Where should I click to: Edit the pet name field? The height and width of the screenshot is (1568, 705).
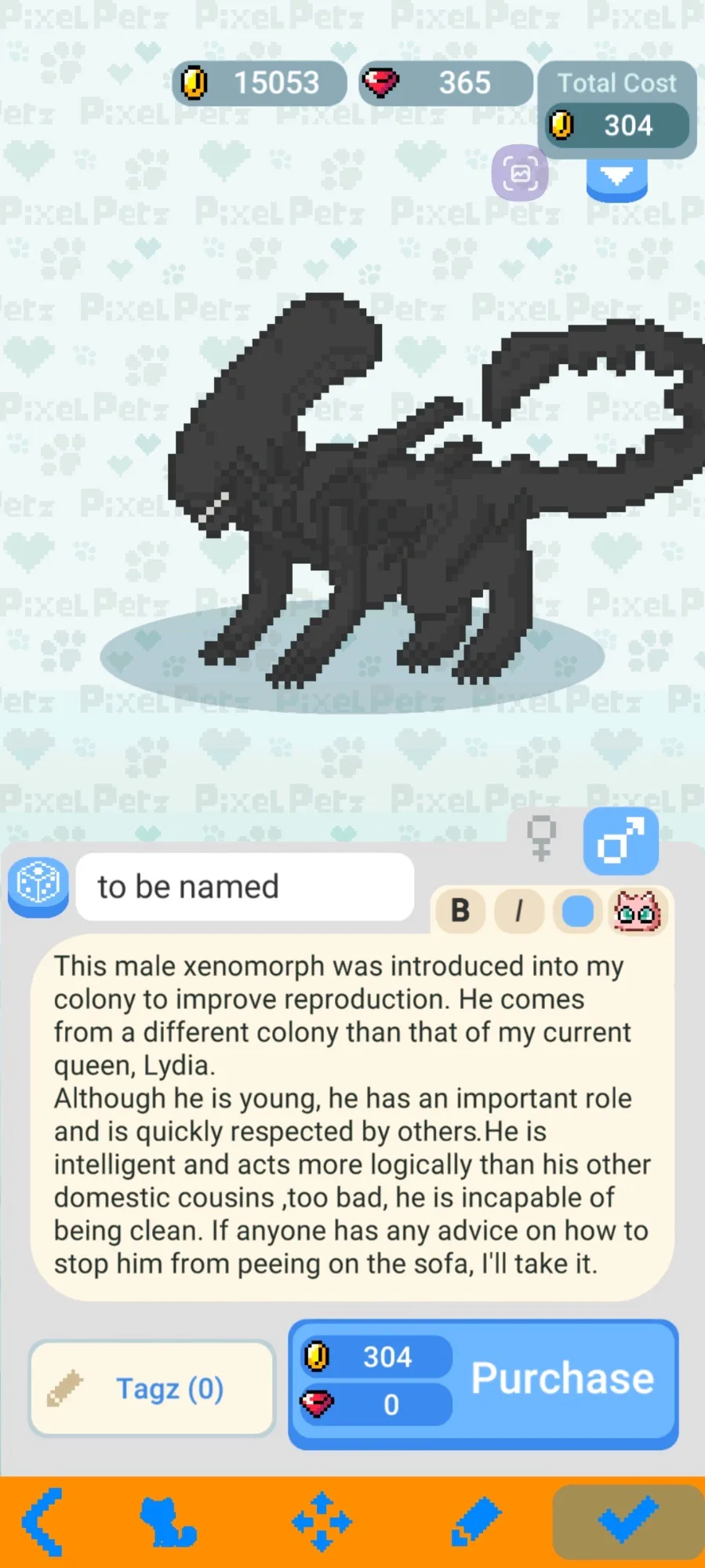245,887
